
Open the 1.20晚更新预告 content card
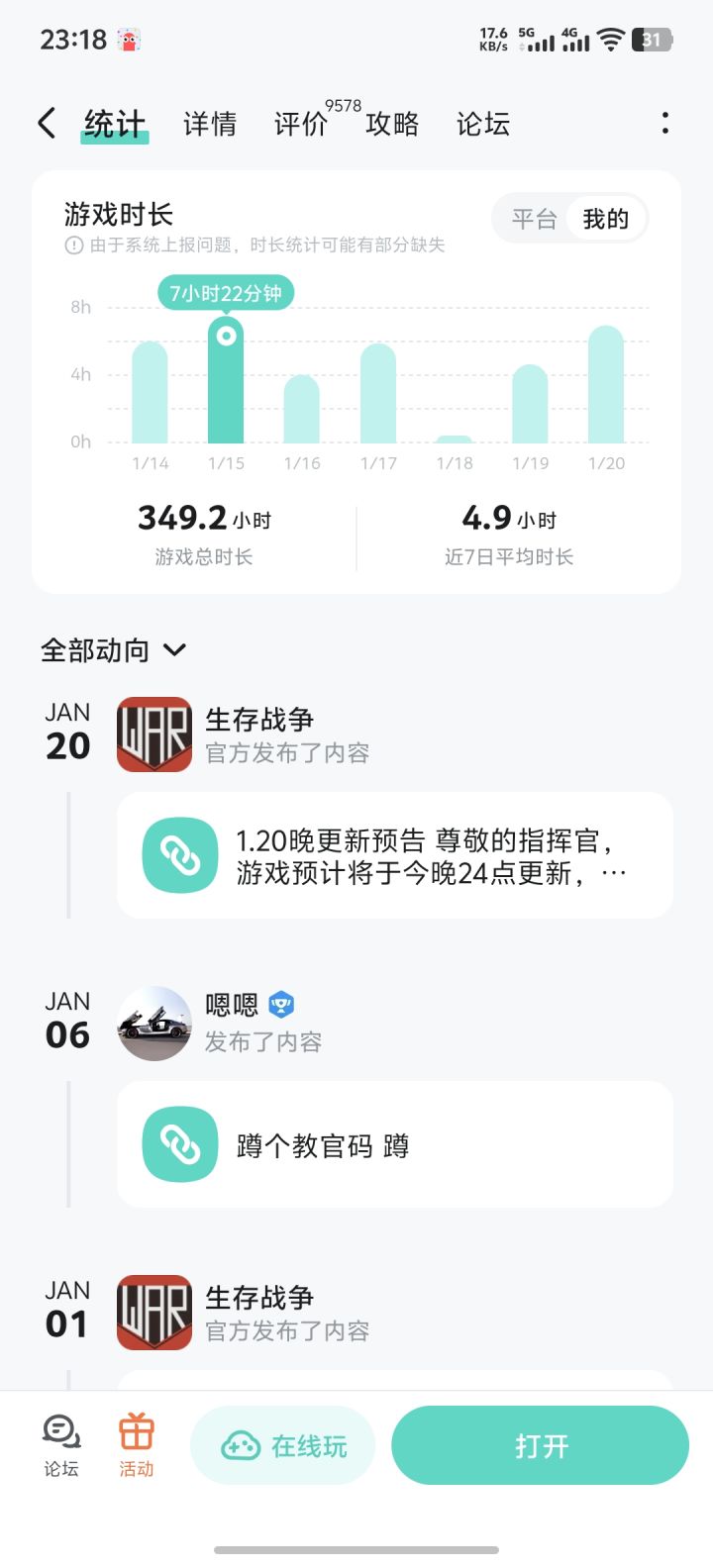point(416,855)
